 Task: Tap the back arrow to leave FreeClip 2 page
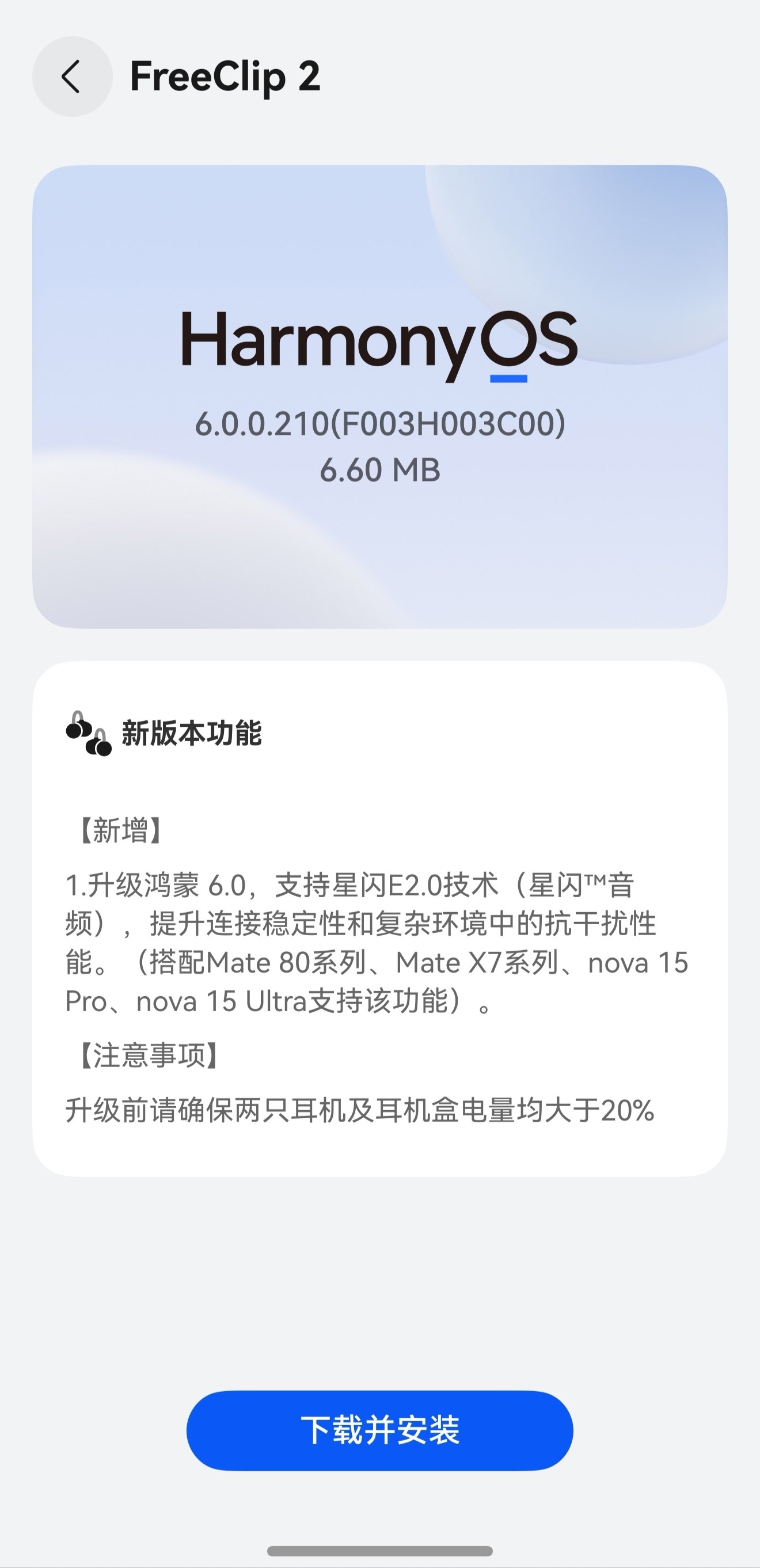[72, 77]
